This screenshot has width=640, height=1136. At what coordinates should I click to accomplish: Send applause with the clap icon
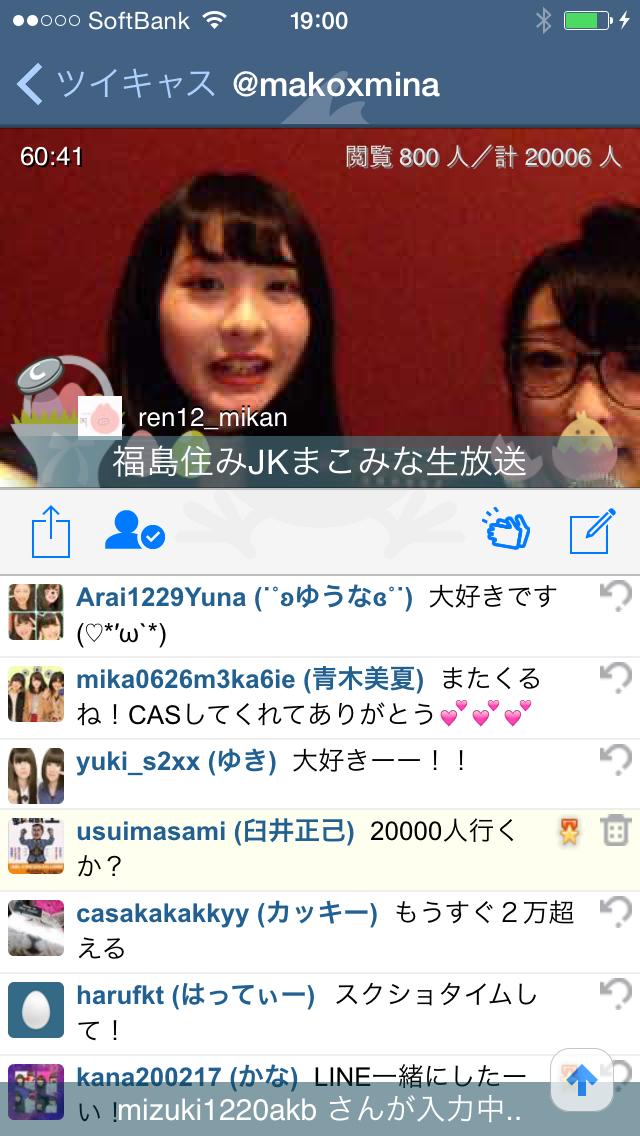point(507,530)
